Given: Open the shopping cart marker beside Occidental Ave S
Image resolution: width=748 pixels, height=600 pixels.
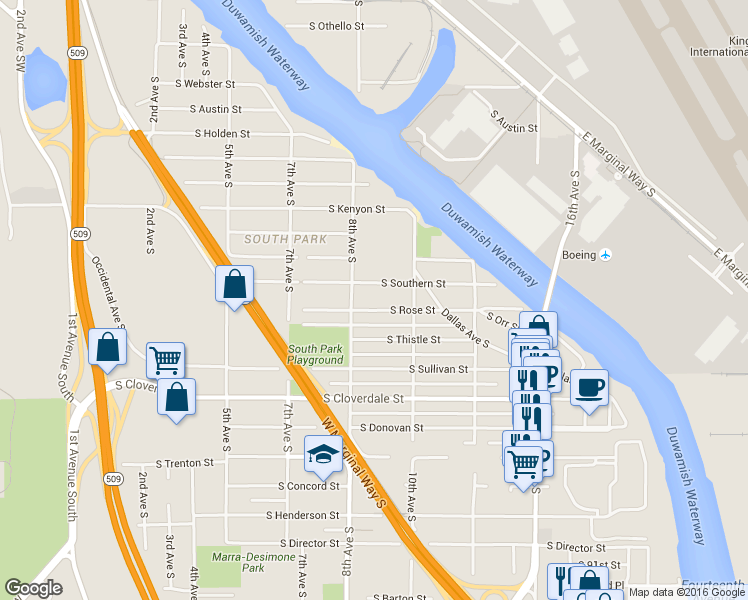Looking at the screenshot, I should 165,359.
